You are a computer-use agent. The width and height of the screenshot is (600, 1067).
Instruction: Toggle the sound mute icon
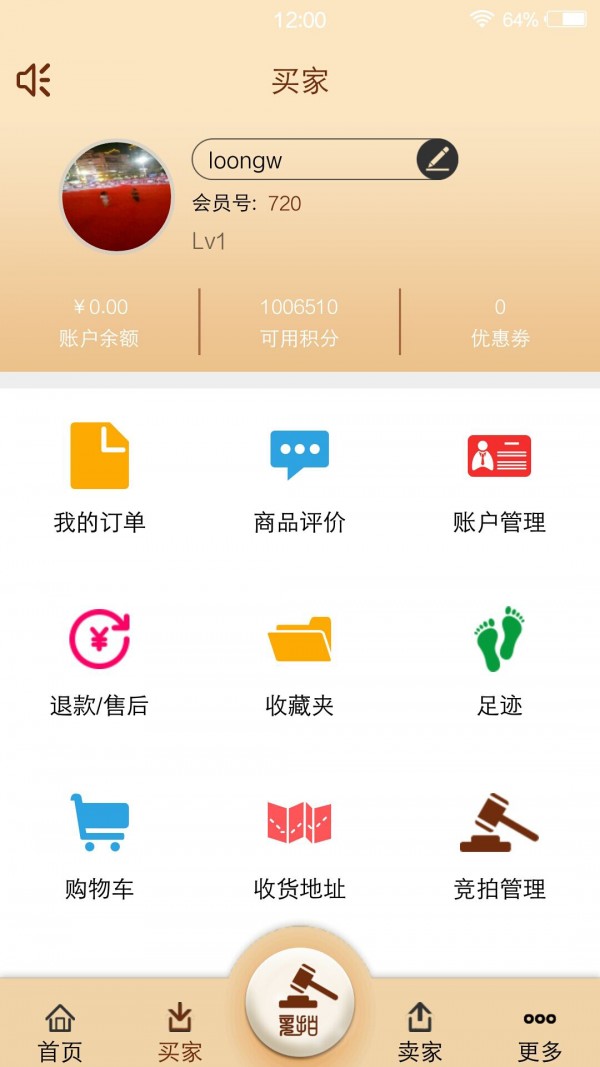34,80
